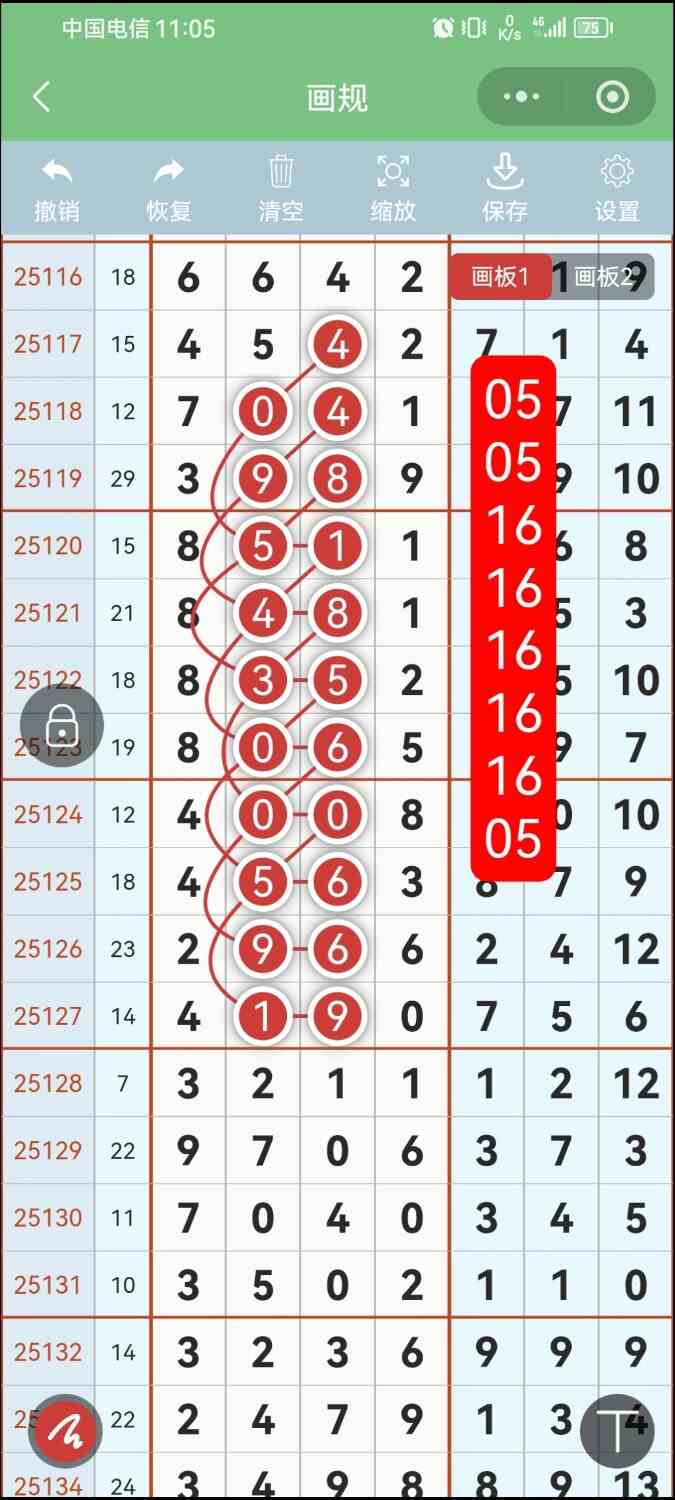Tap 缩放 to zoom the chart

(393, 188)
